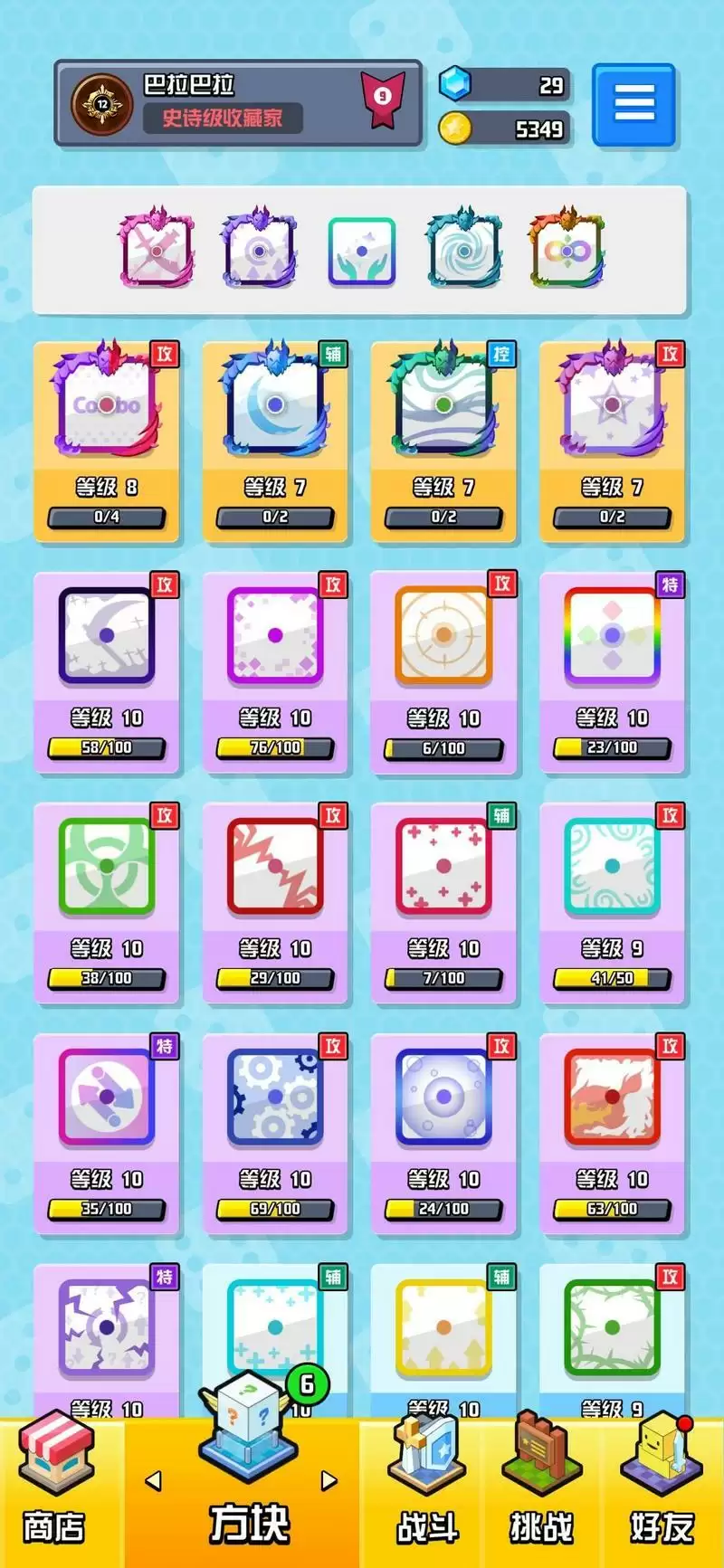
Task: Open the teal swirl dice card 41/50
Action: tap(612, 902)
